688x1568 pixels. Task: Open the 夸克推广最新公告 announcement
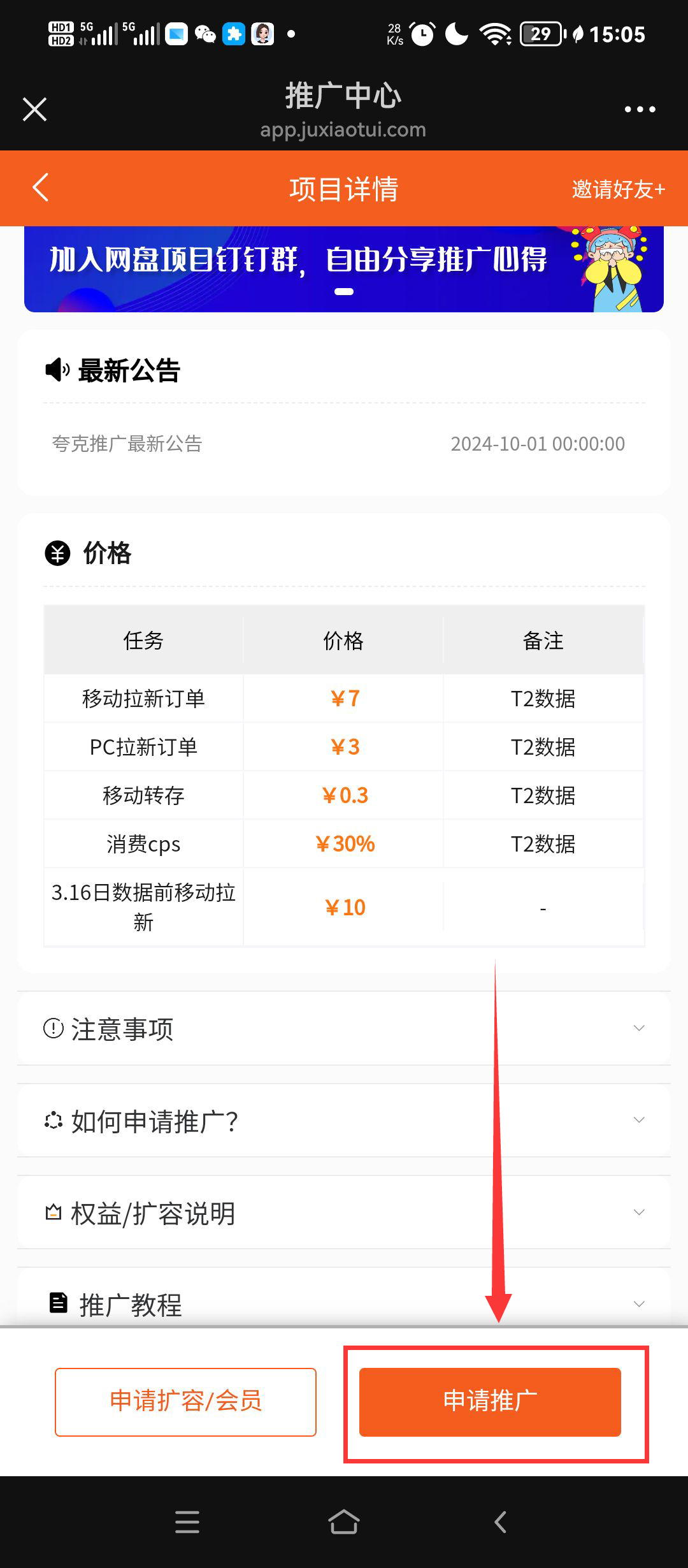pyautogui.click(x=127, y=444)
